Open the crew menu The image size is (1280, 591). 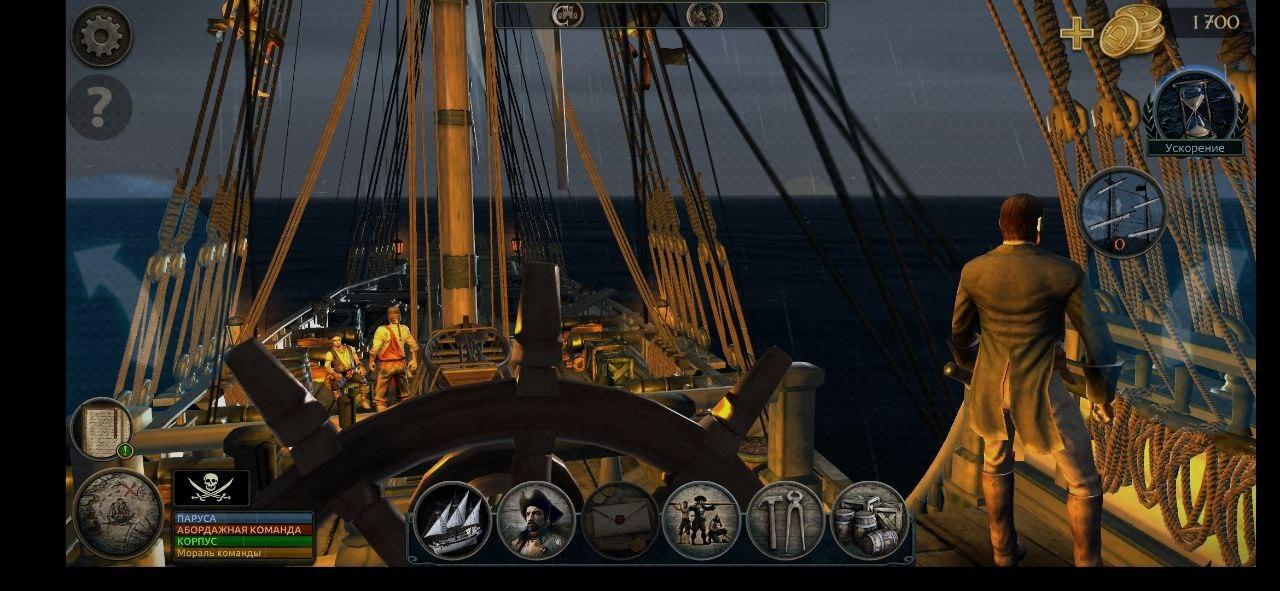[x=702, y=520]
